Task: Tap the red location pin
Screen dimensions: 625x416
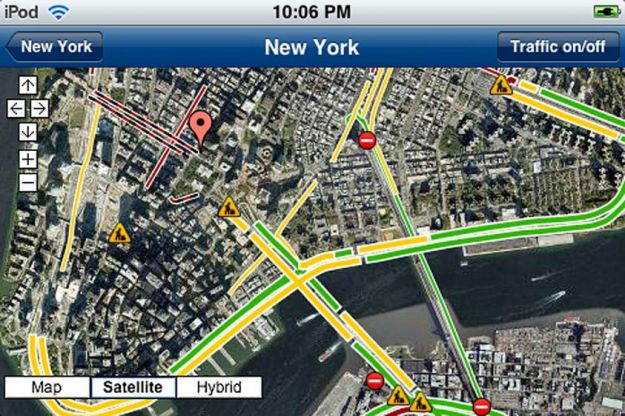Action: tap(201, 128)
